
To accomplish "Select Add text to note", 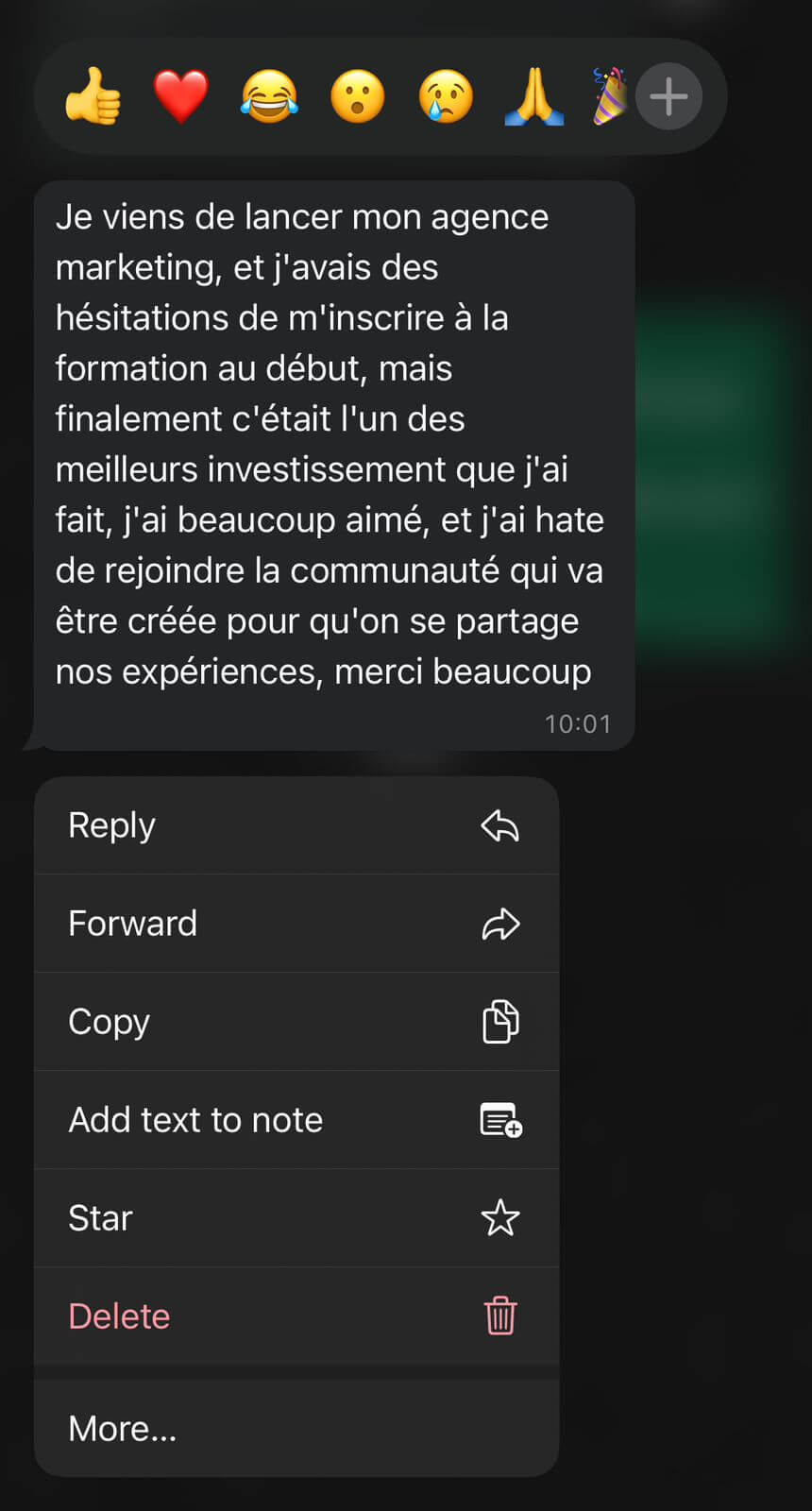I will pyautogui.click(x=296, y=1120).
